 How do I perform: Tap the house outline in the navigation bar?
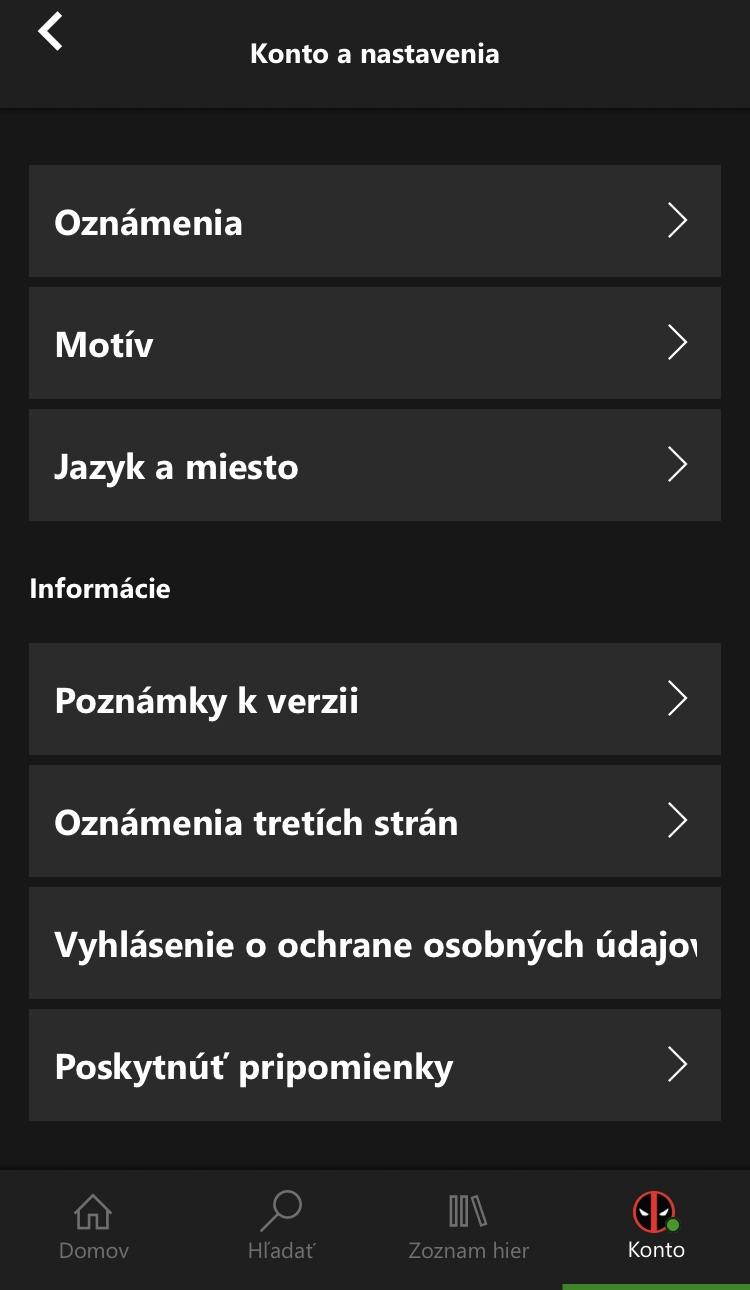click(93, 1210)
